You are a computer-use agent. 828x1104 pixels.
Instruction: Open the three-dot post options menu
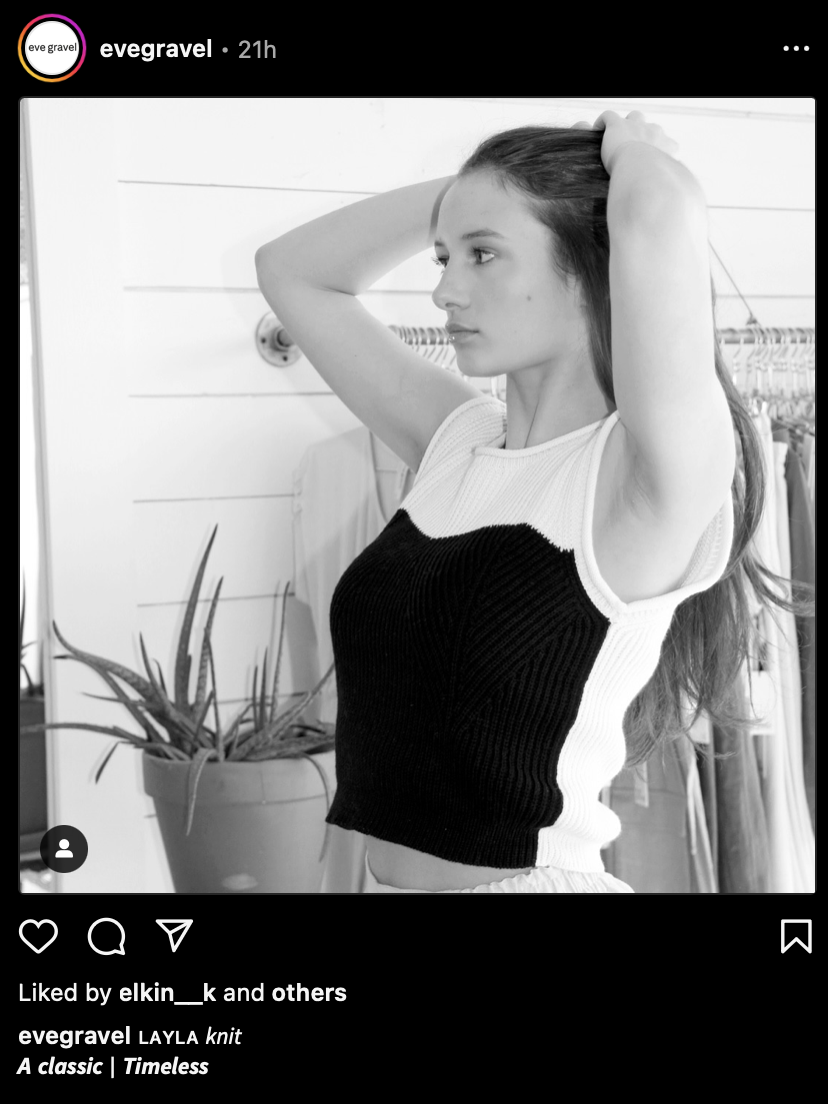796,49
